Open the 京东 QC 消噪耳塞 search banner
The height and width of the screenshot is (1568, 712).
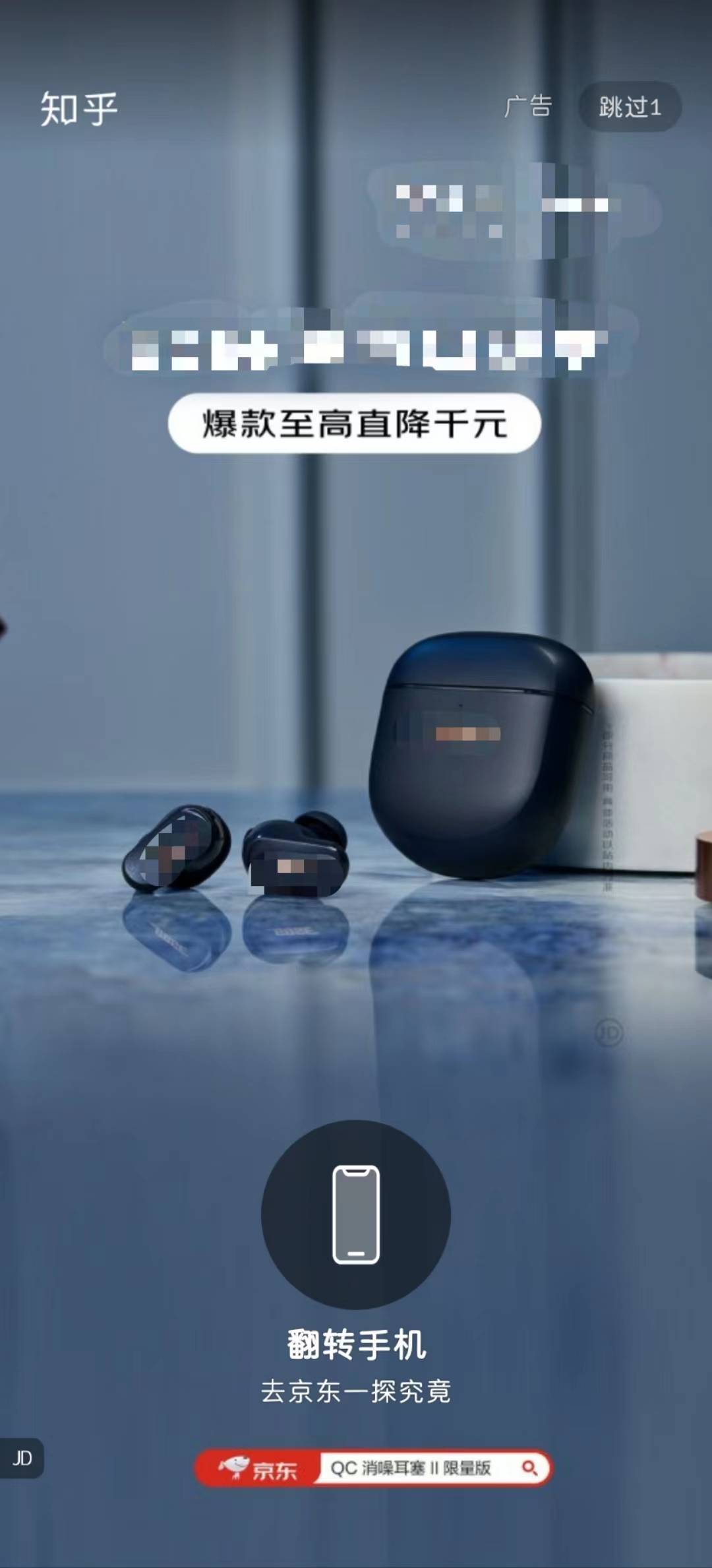tap(373, 1468)
